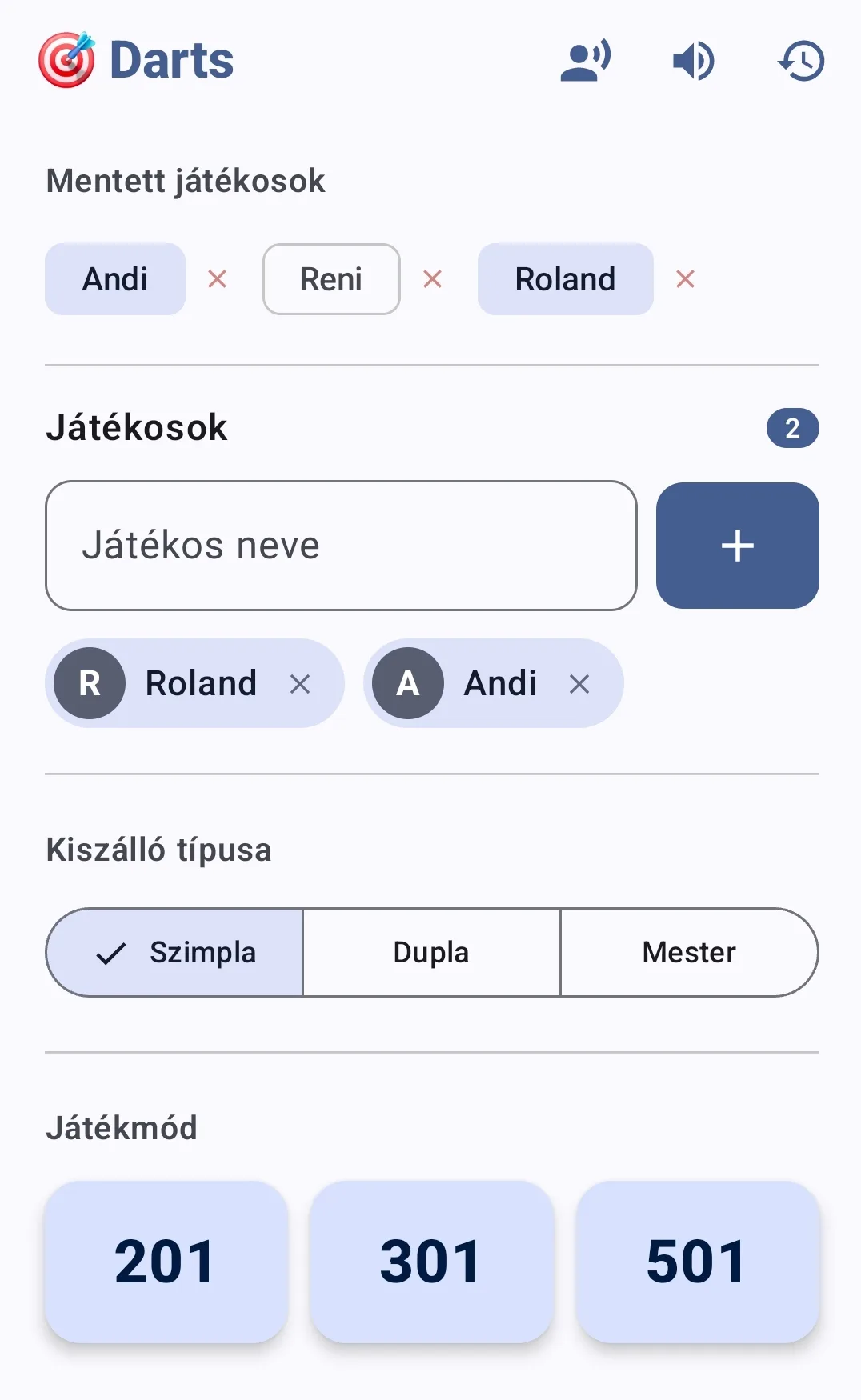The image size is (861, 1400).
Task: Switch checkout type to Mester
Action: pyautogui.click(x=689, y=953)
